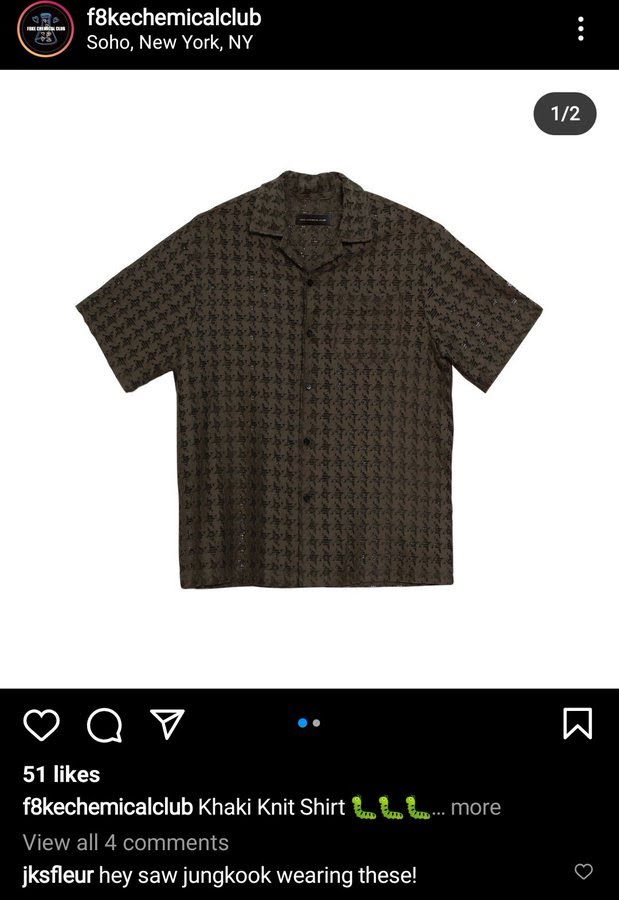619x900 pixels.
Task: Share the post via paper plane icon
Action: tap(167, 724)
